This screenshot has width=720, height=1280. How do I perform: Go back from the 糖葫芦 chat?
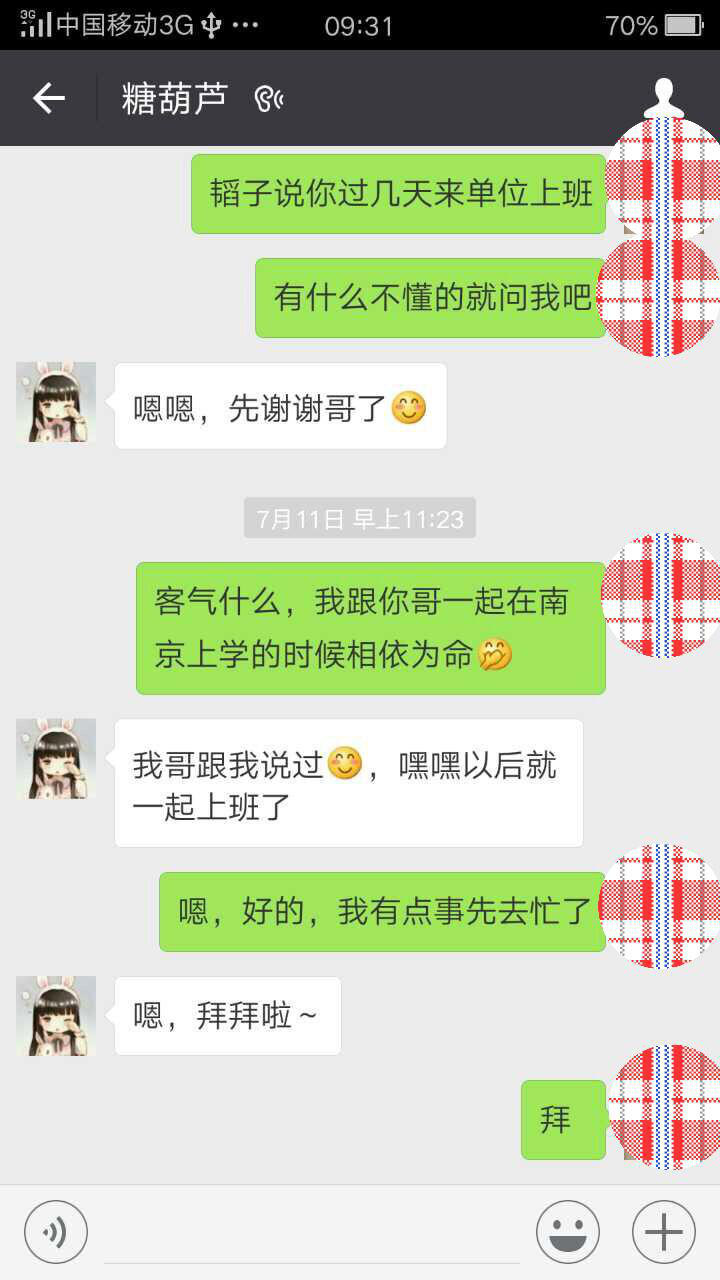click(48, 98)
